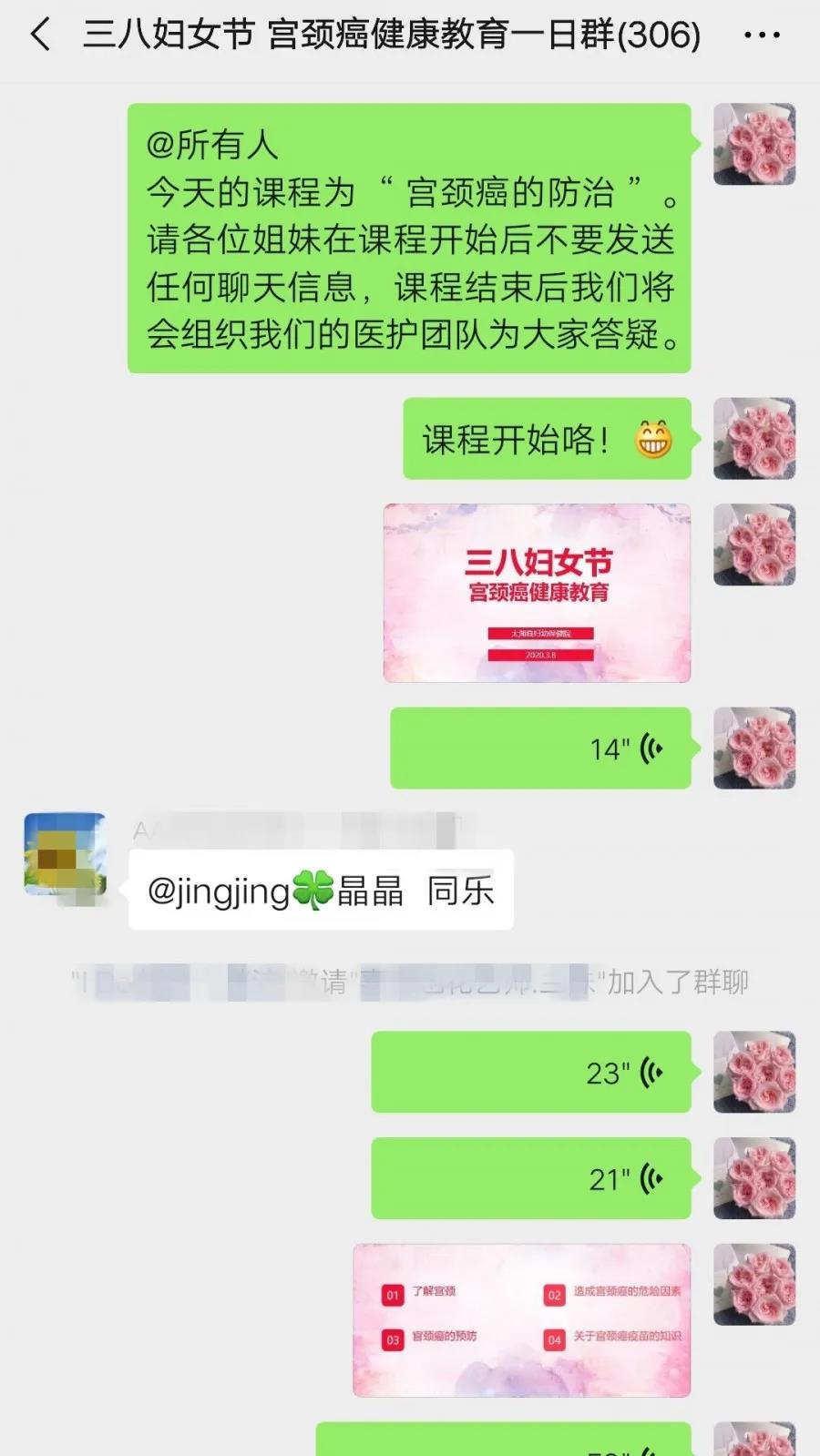The width and height of the screenshot is (820, 1456).
Task: Play the 21-second voice message
Action: point(530,1178)
